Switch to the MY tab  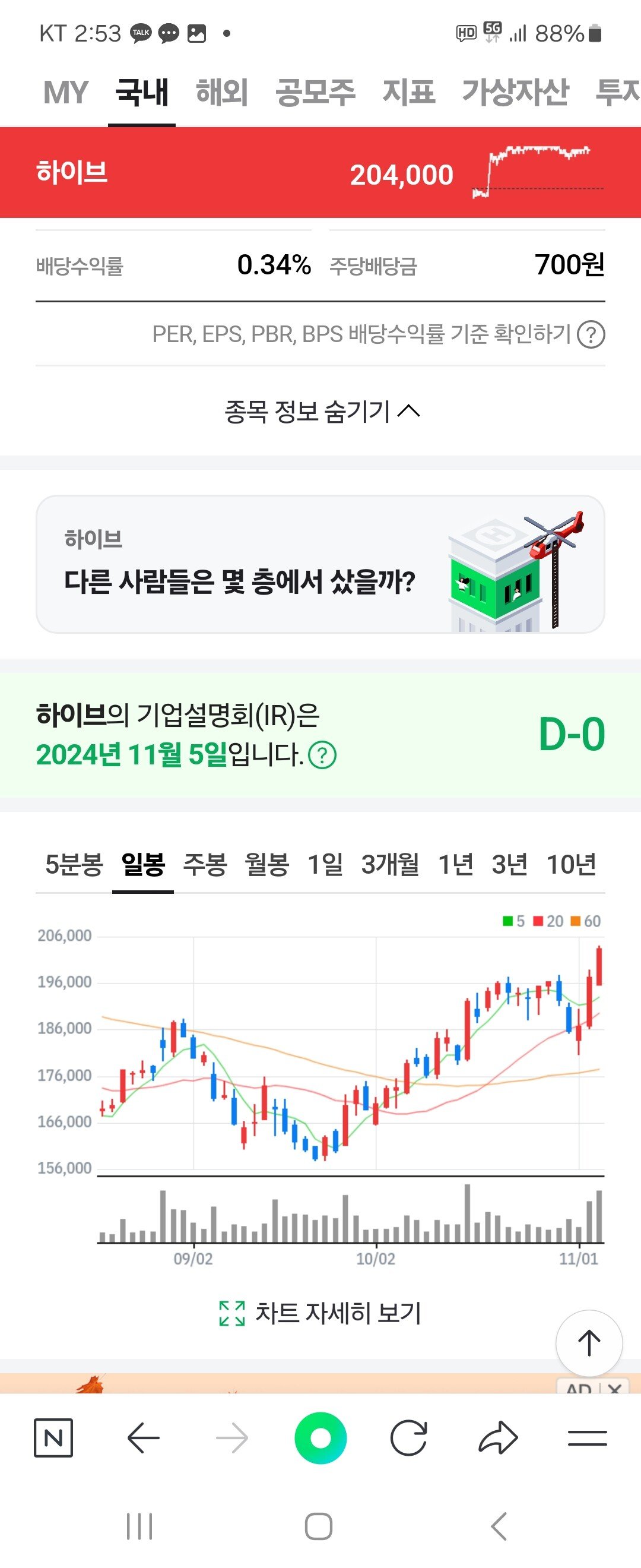click(x=66, y=93)
